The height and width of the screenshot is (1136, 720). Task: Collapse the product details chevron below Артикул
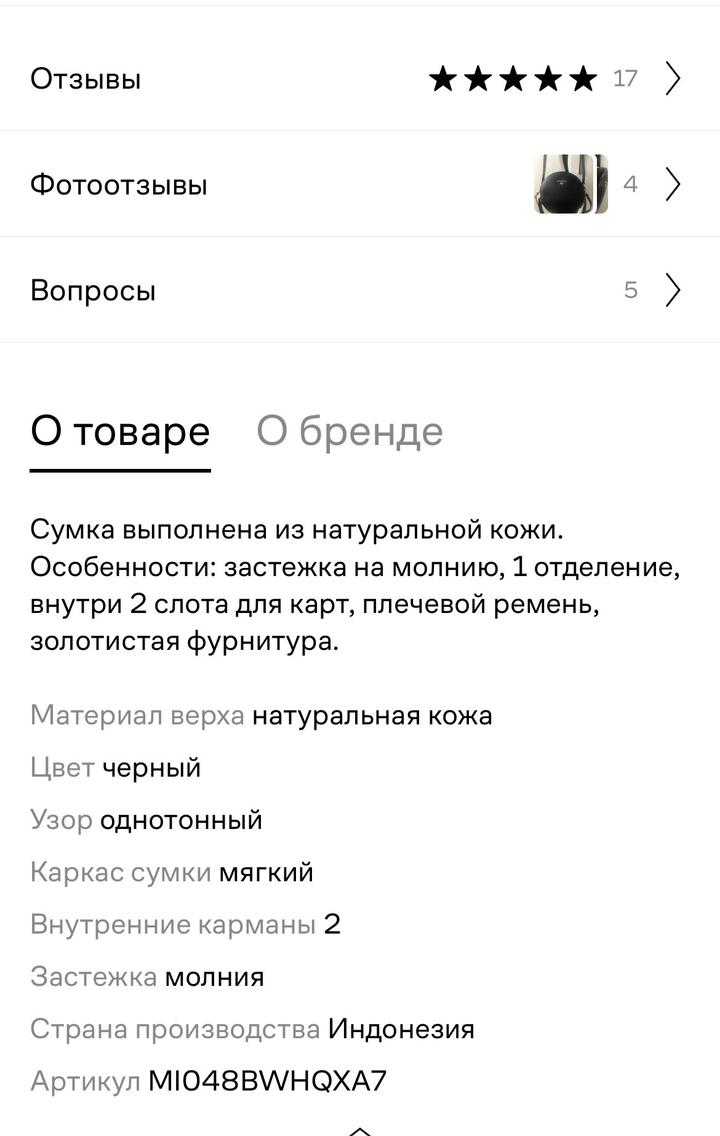[360, 1130]
